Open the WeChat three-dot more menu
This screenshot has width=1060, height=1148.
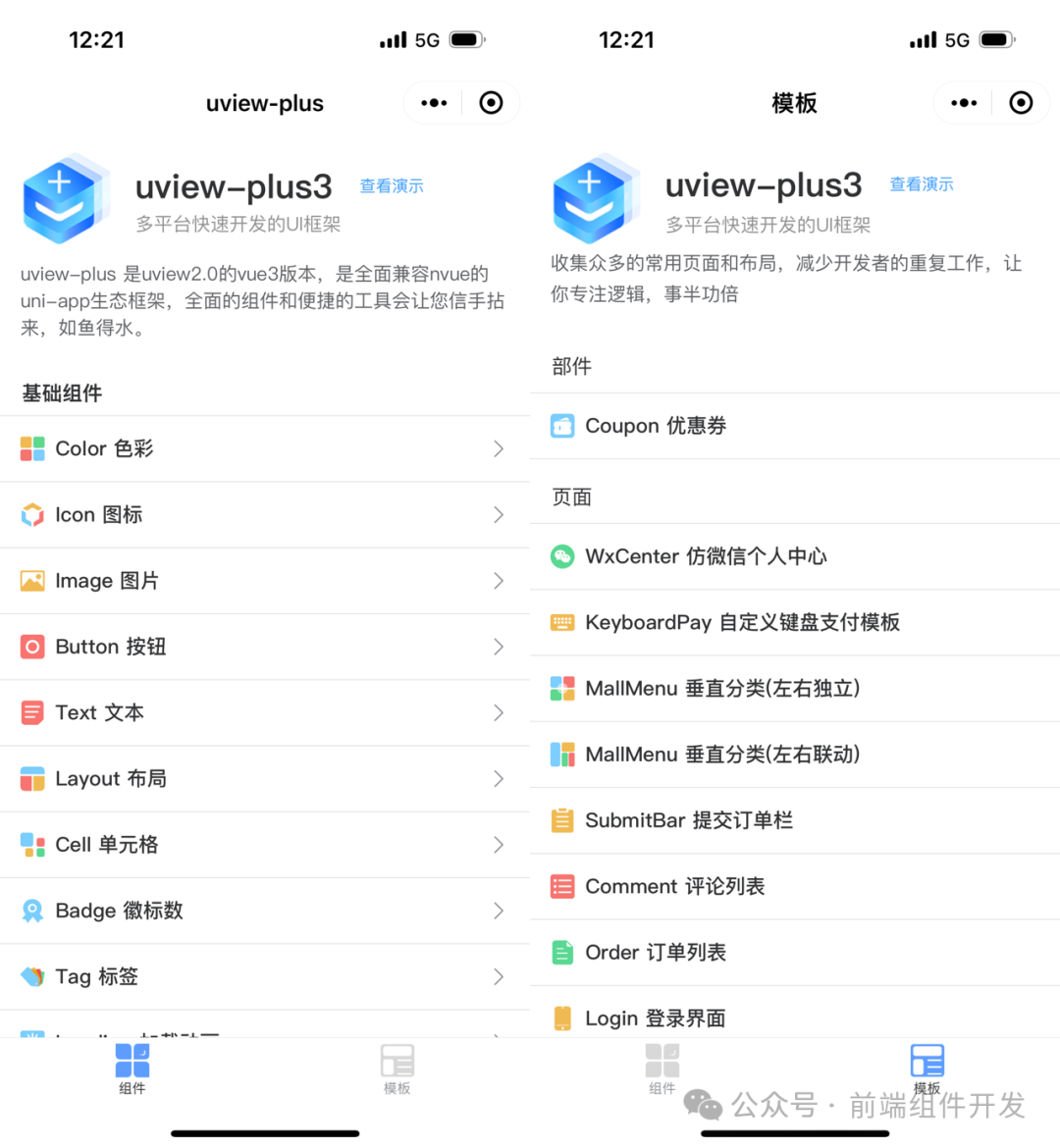tap(433, 102)
